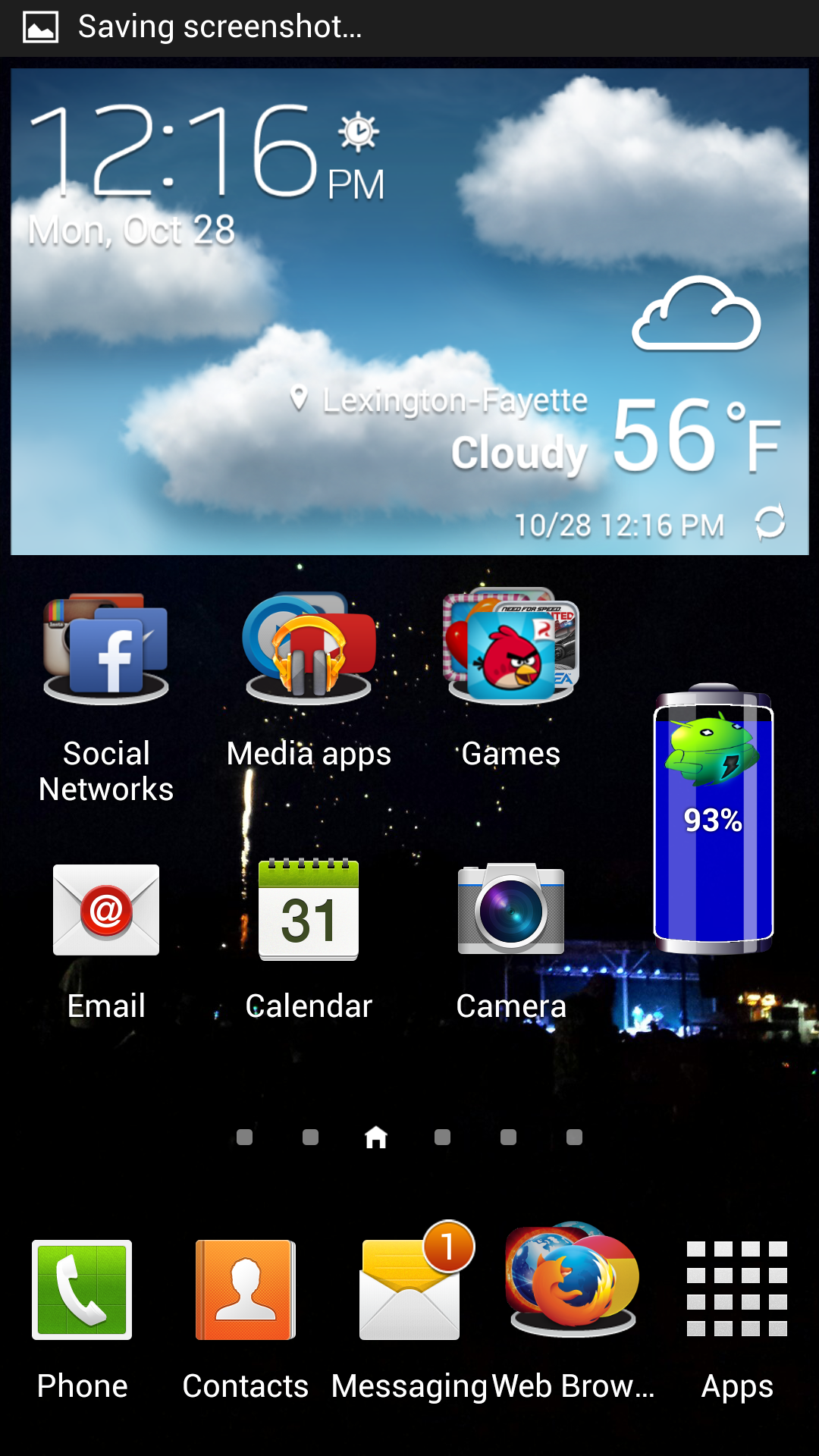Open the Email app

point(105,910)
